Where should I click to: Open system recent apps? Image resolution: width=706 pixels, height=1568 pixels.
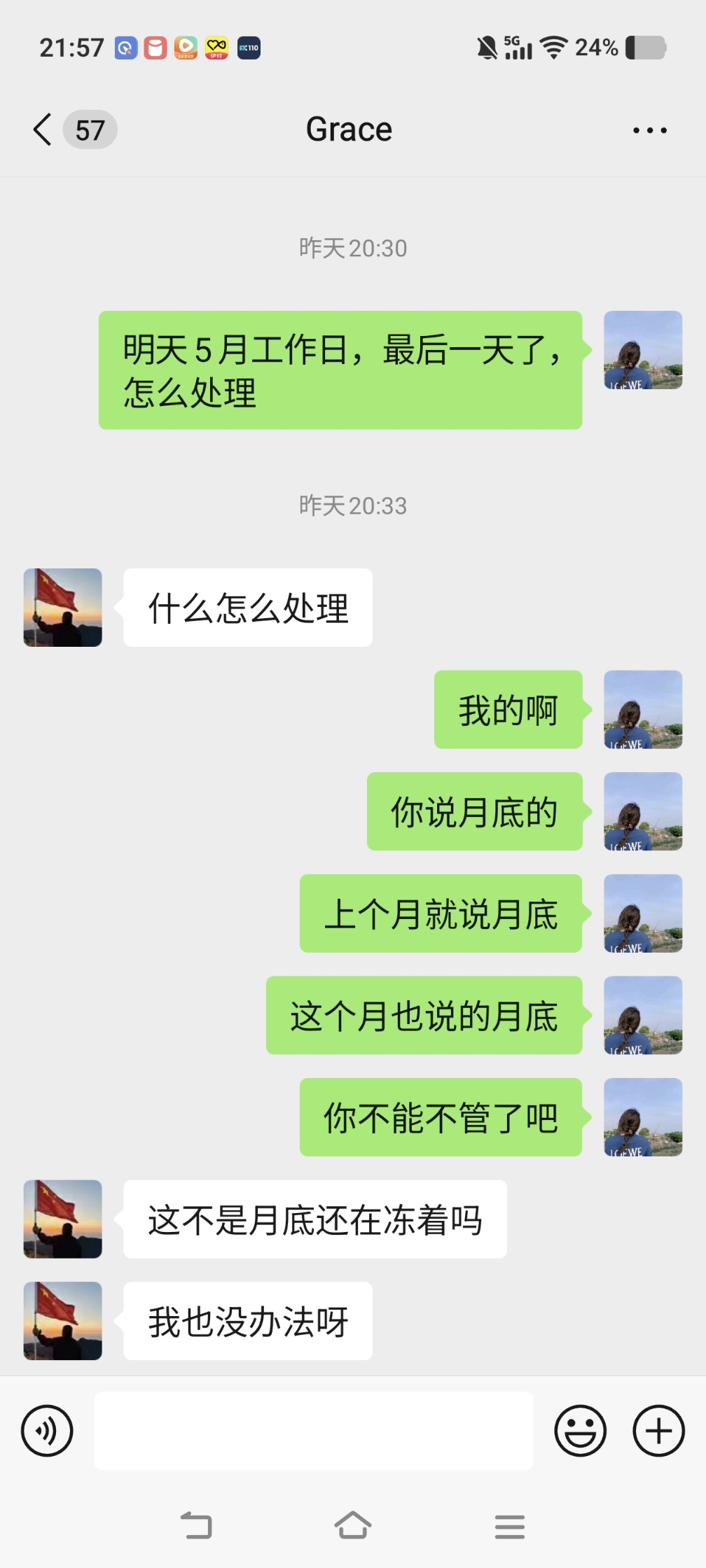coord(509,1526)
